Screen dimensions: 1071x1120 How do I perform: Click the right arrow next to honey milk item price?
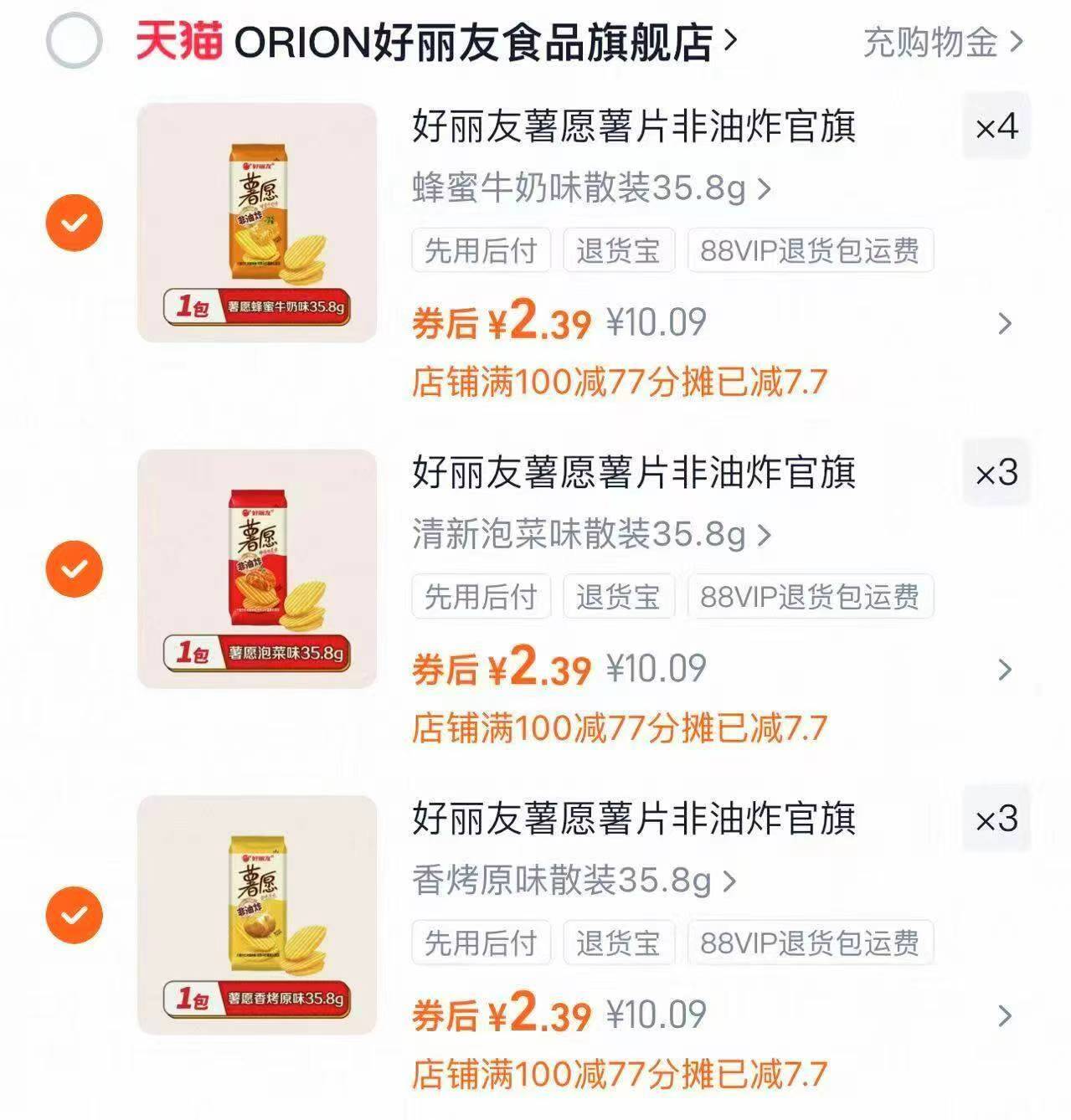(x=1002, y=324)
